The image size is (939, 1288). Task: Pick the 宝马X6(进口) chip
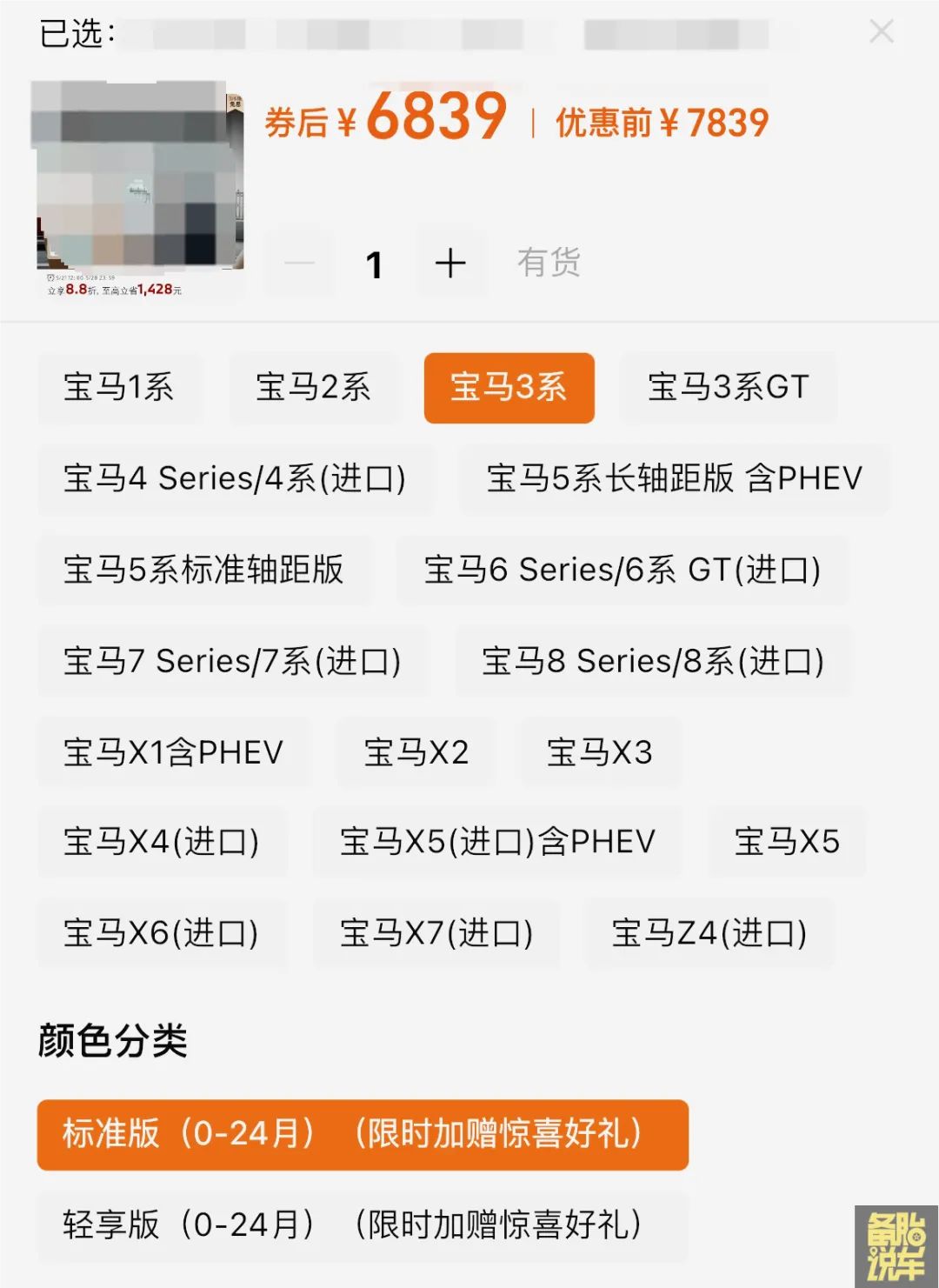[161, 934]
